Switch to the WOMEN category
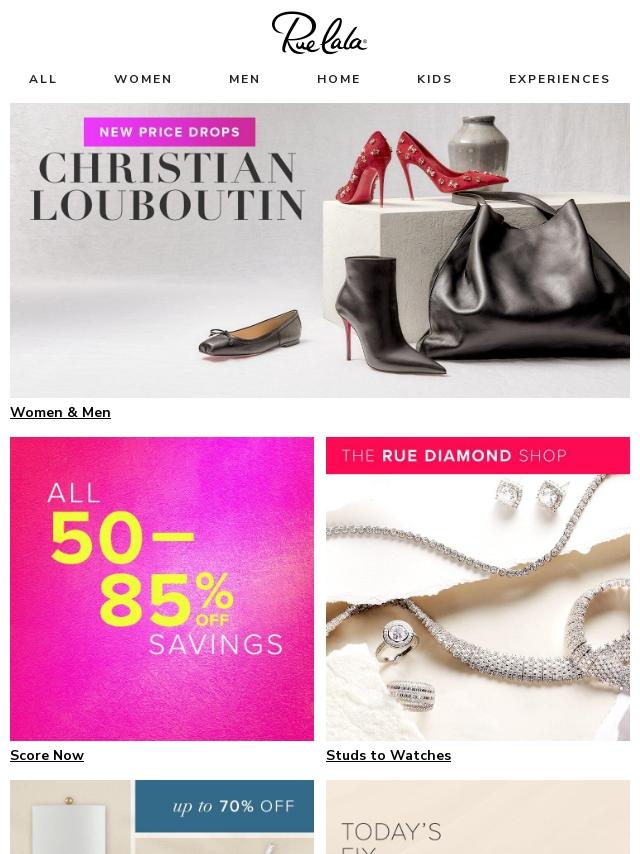 click(143, 79)
